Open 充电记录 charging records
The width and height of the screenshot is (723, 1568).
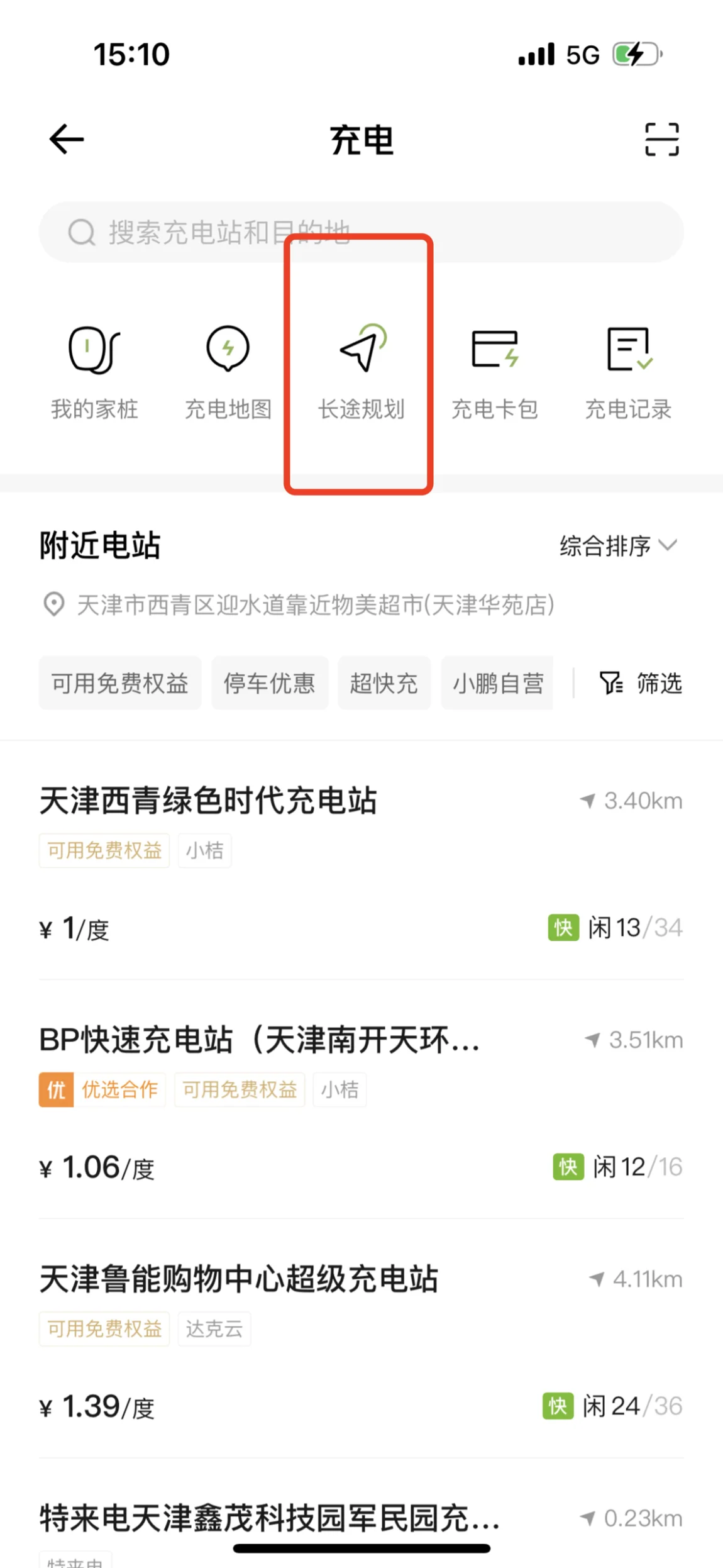628,372
